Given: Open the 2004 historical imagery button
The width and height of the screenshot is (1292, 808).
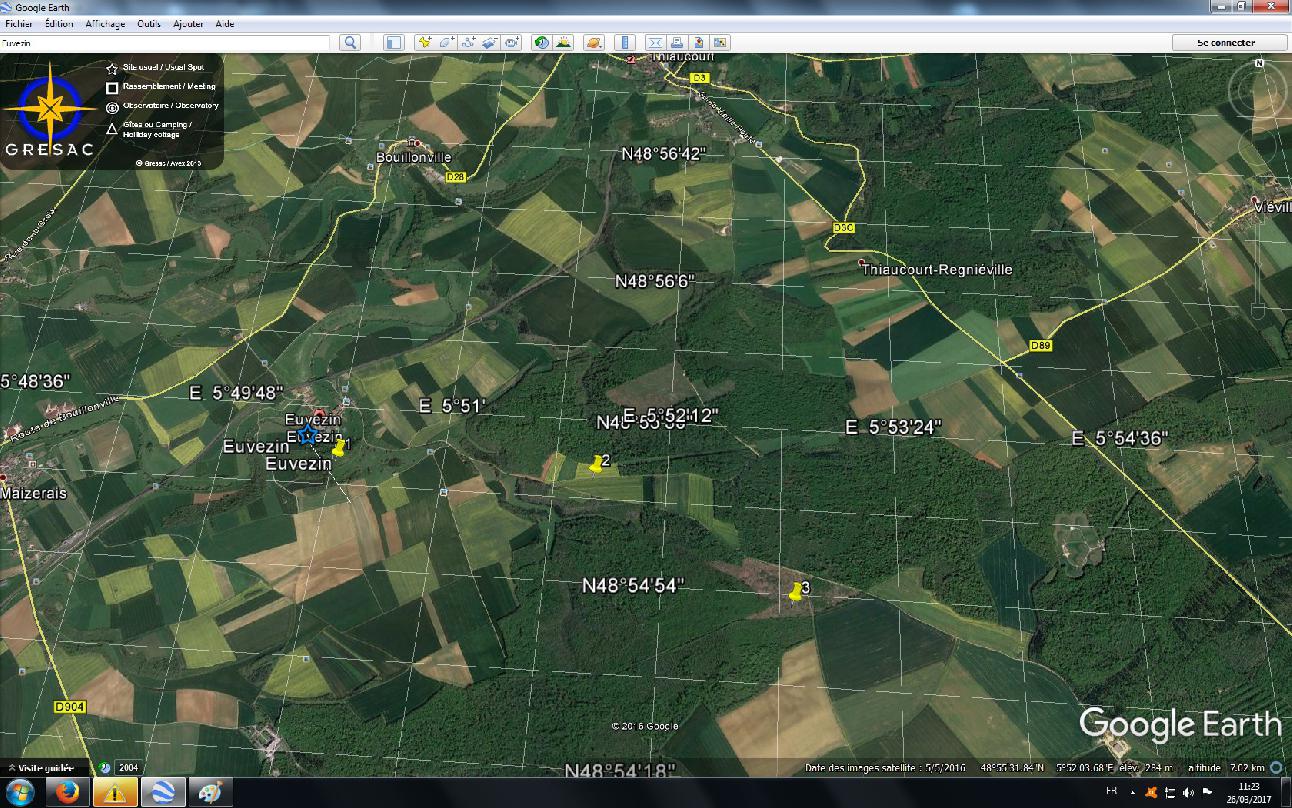Looking at the screenshot, I should [x=127, y=768].
